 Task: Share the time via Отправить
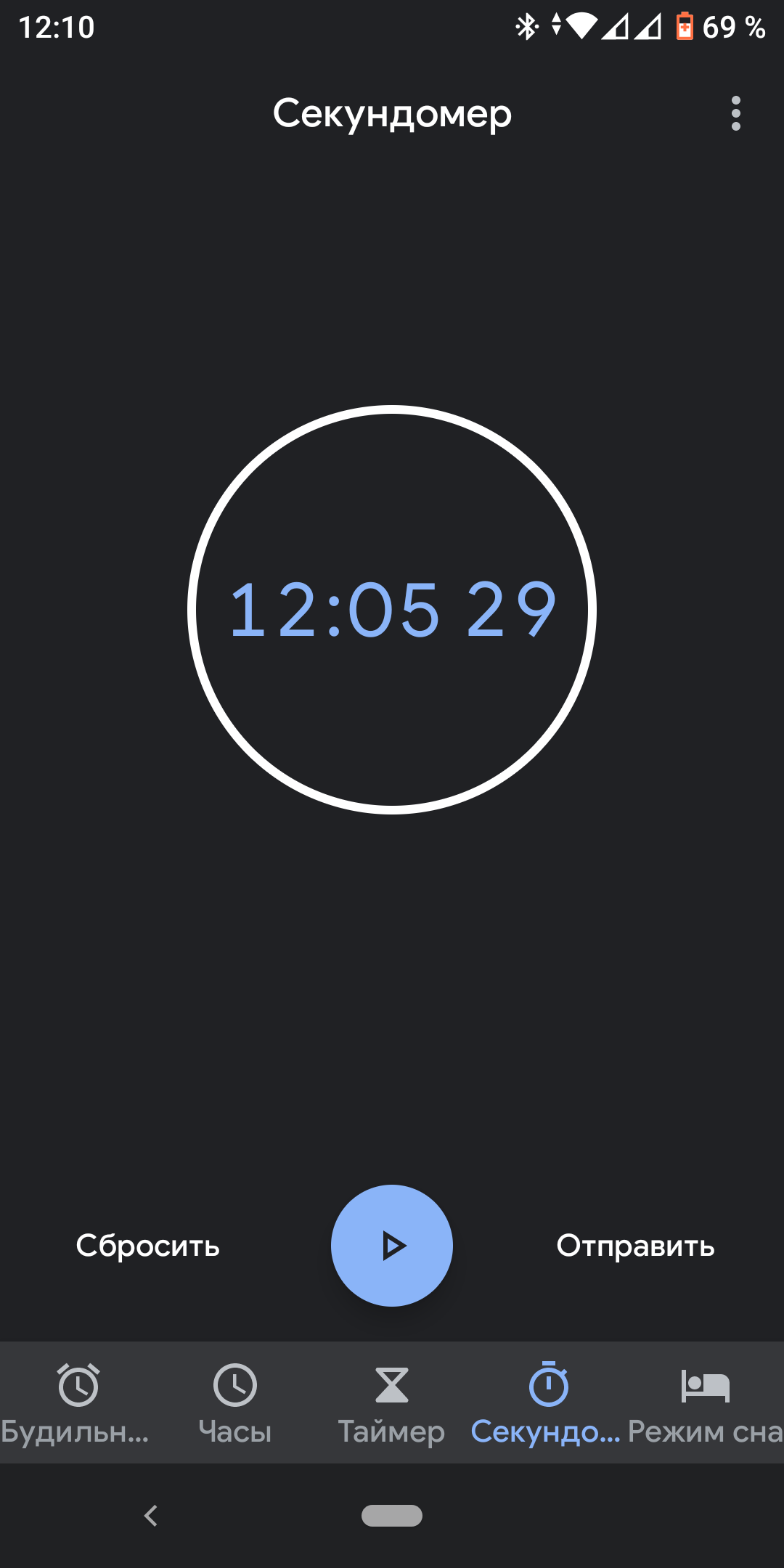(635, 1246)
